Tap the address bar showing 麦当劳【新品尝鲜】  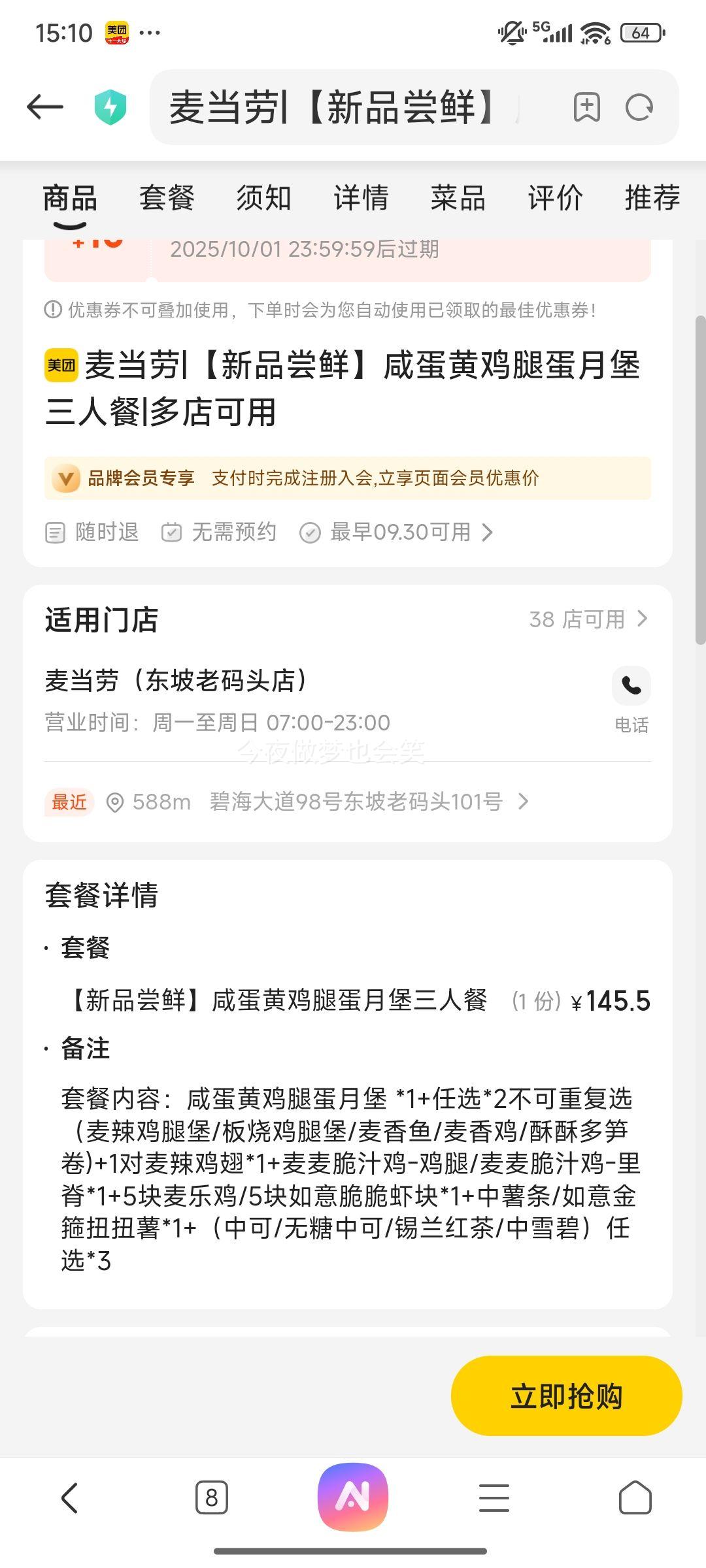(x=340, y=107)
